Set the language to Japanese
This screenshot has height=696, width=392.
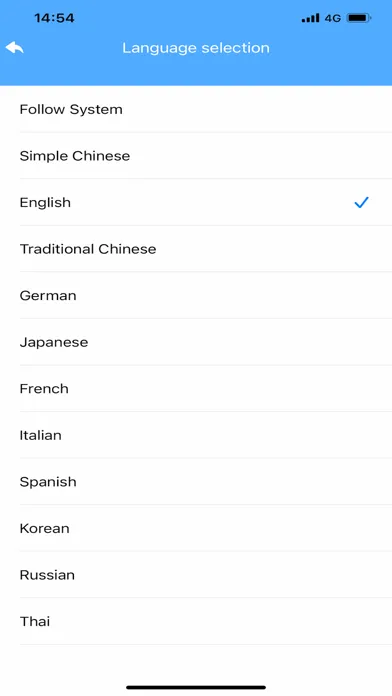click(x=196, y=342)
